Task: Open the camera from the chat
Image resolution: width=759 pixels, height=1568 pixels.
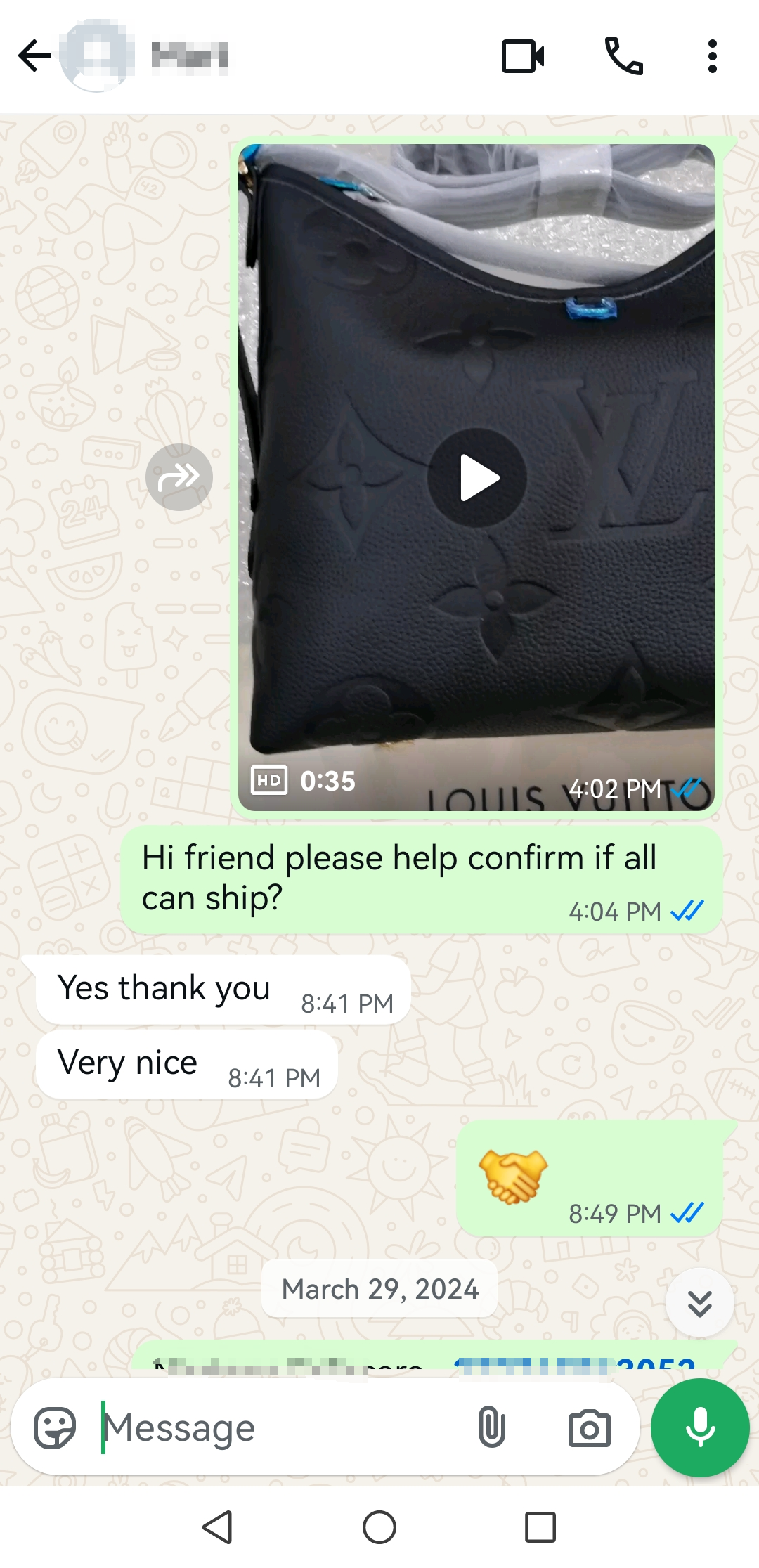Action: click(589, 1427)
